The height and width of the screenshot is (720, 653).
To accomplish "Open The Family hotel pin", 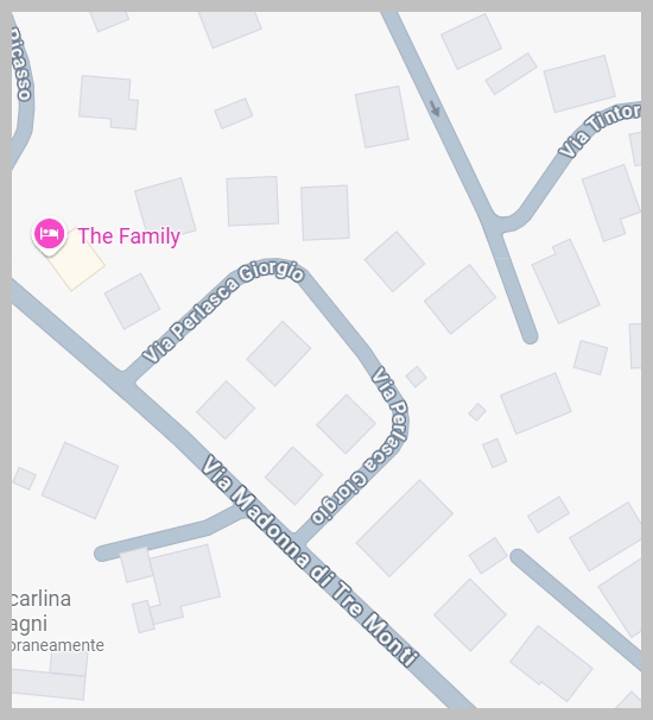I will pyautogui.click(x=49, y=235).
